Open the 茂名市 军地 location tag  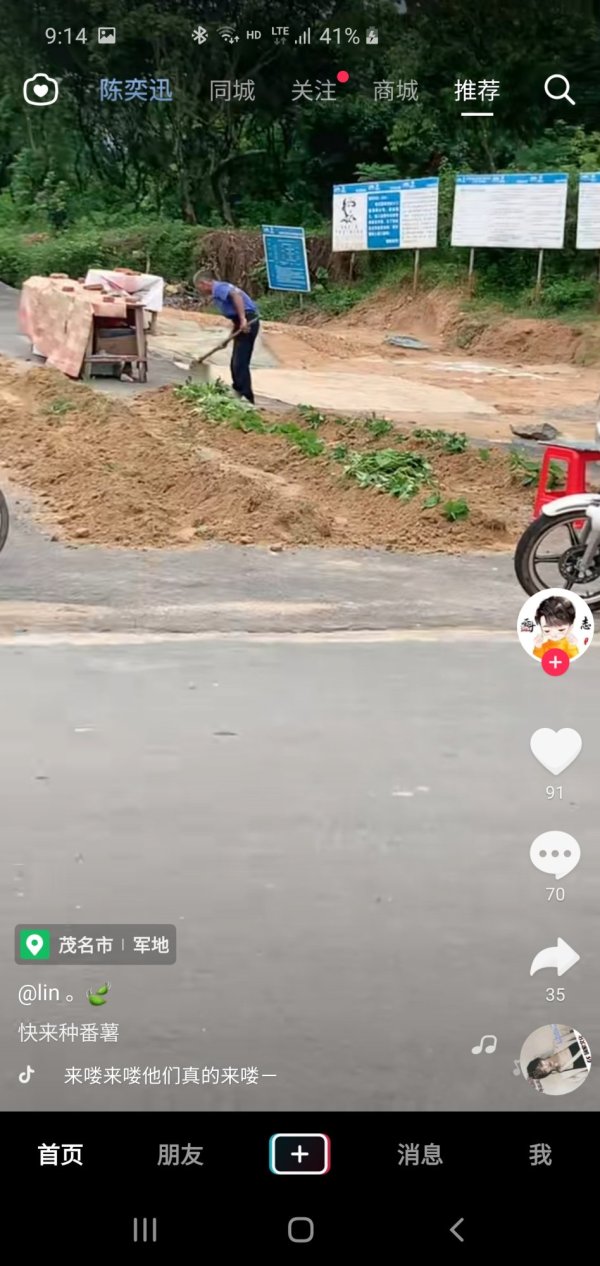pyautogui.click(x=96, y=945)
